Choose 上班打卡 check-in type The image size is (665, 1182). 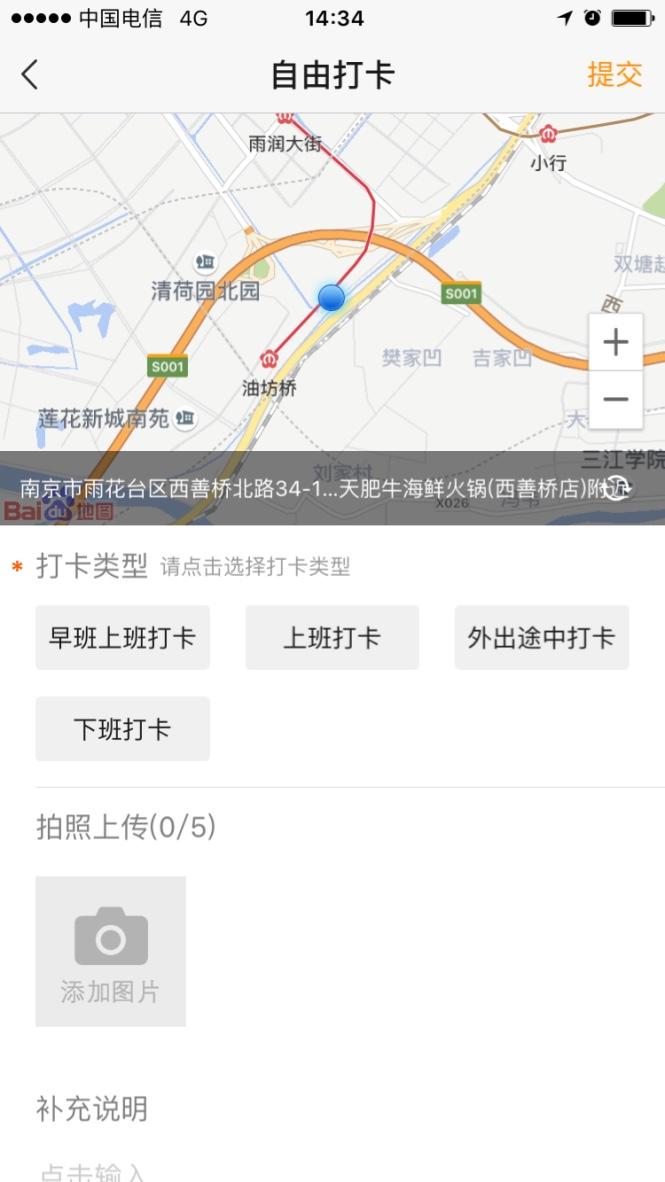pyautogui.click(x=332, y=638)
